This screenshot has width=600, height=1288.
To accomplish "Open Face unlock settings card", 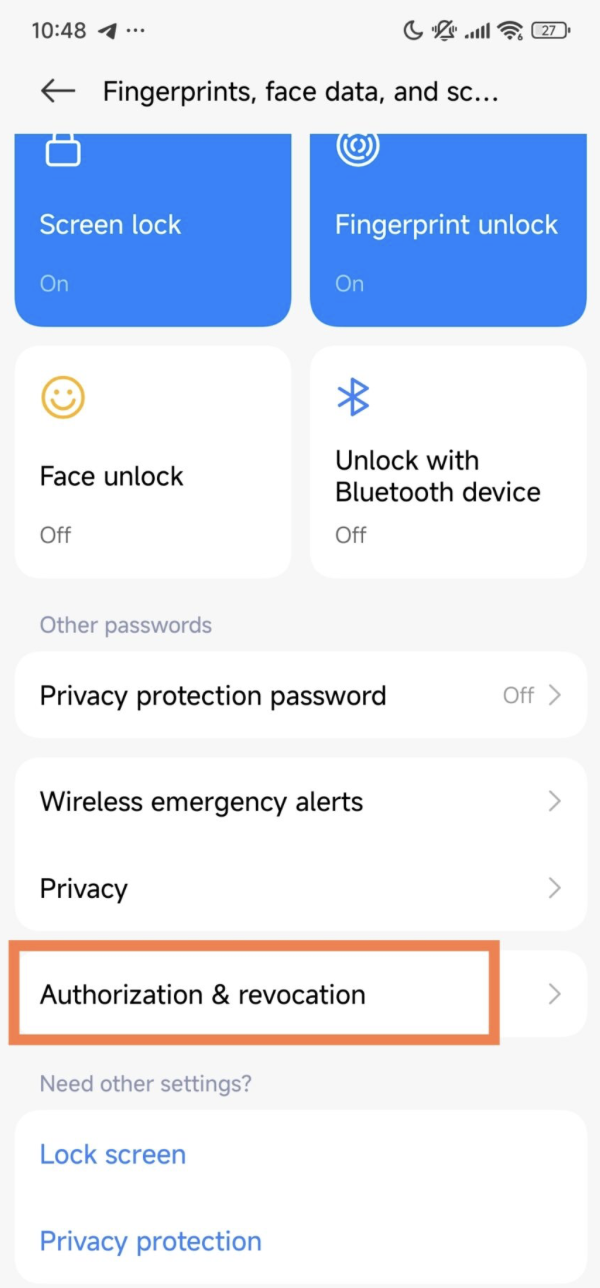I will pos(152,462).
